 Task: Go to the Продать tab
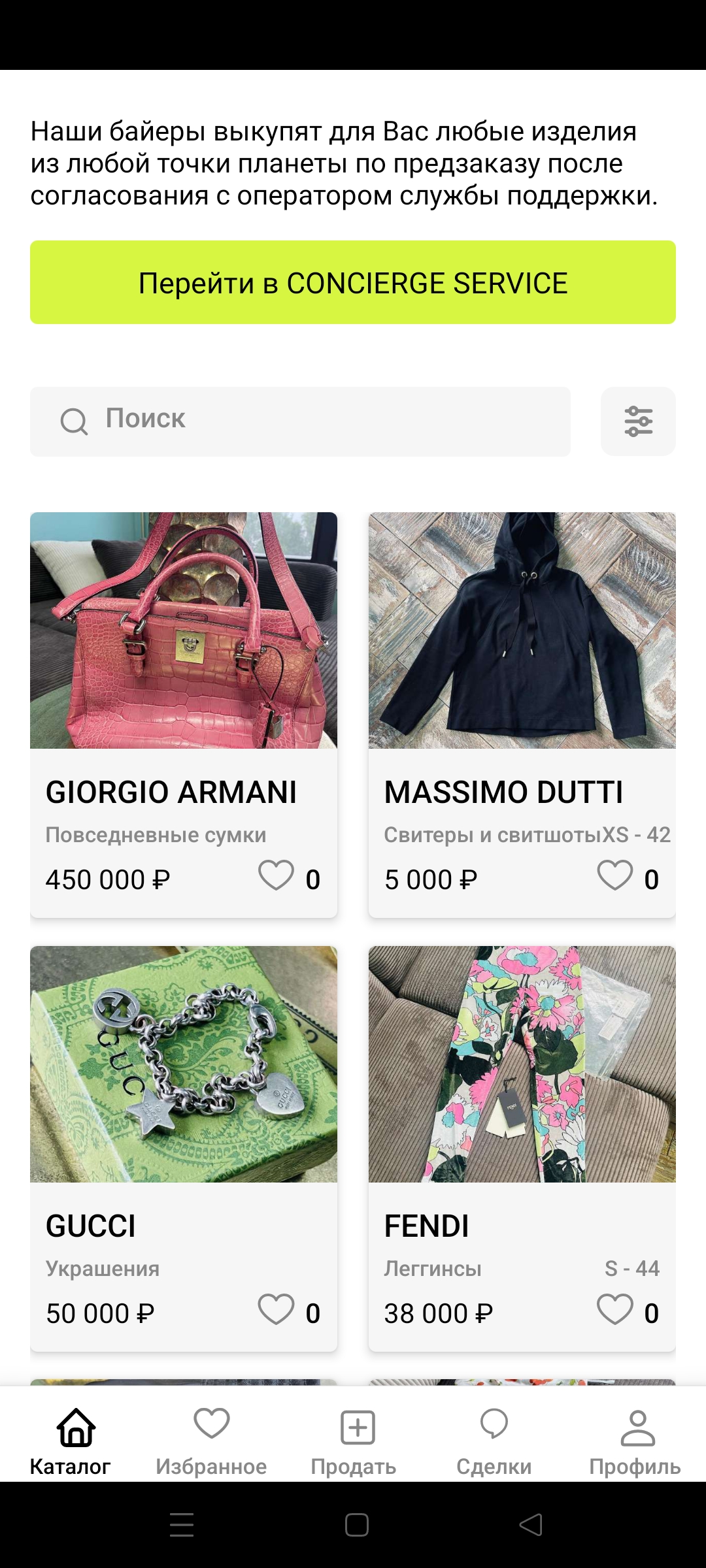point(354,1441)
